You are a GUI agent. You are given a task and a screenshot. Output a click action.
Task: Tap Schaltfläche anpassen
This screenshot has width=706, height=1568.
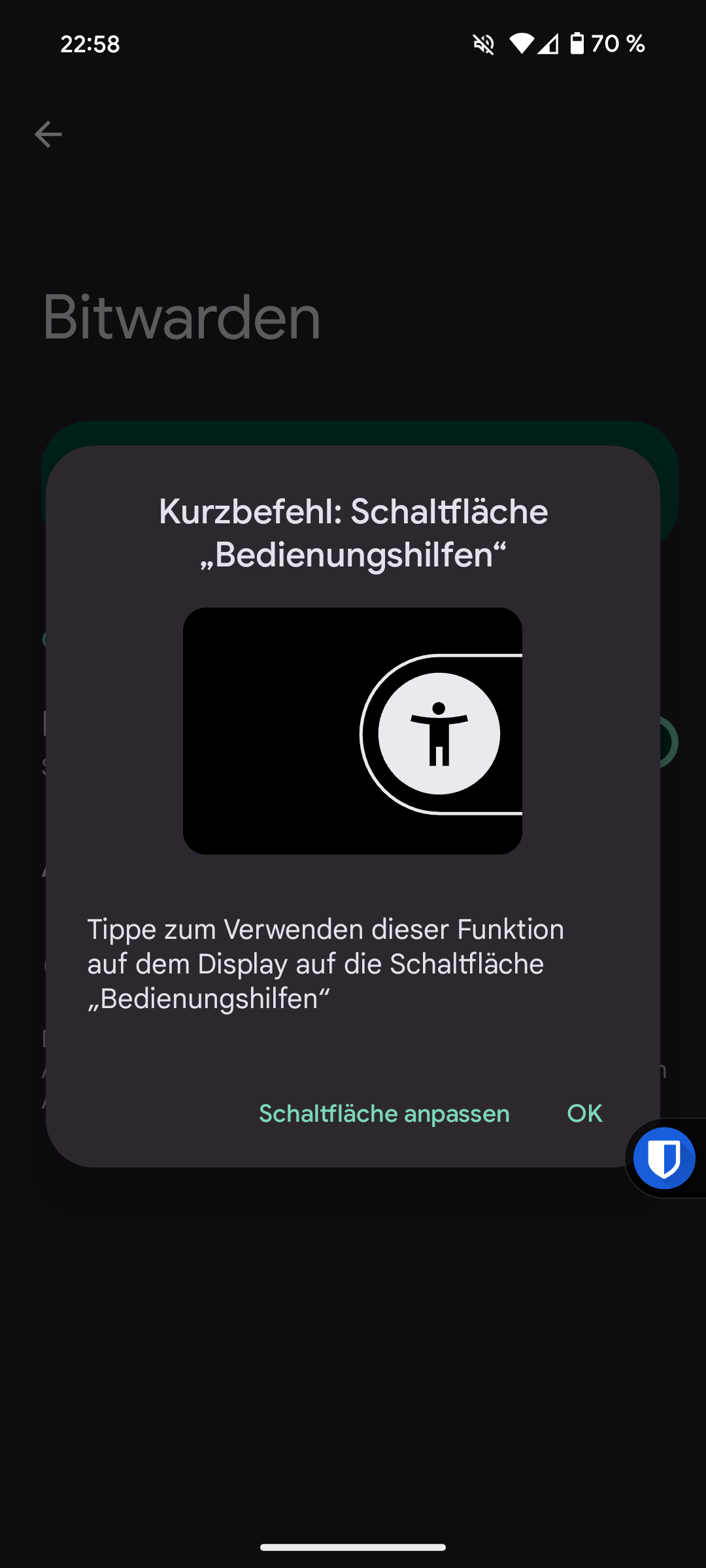tap(384, 1113)
